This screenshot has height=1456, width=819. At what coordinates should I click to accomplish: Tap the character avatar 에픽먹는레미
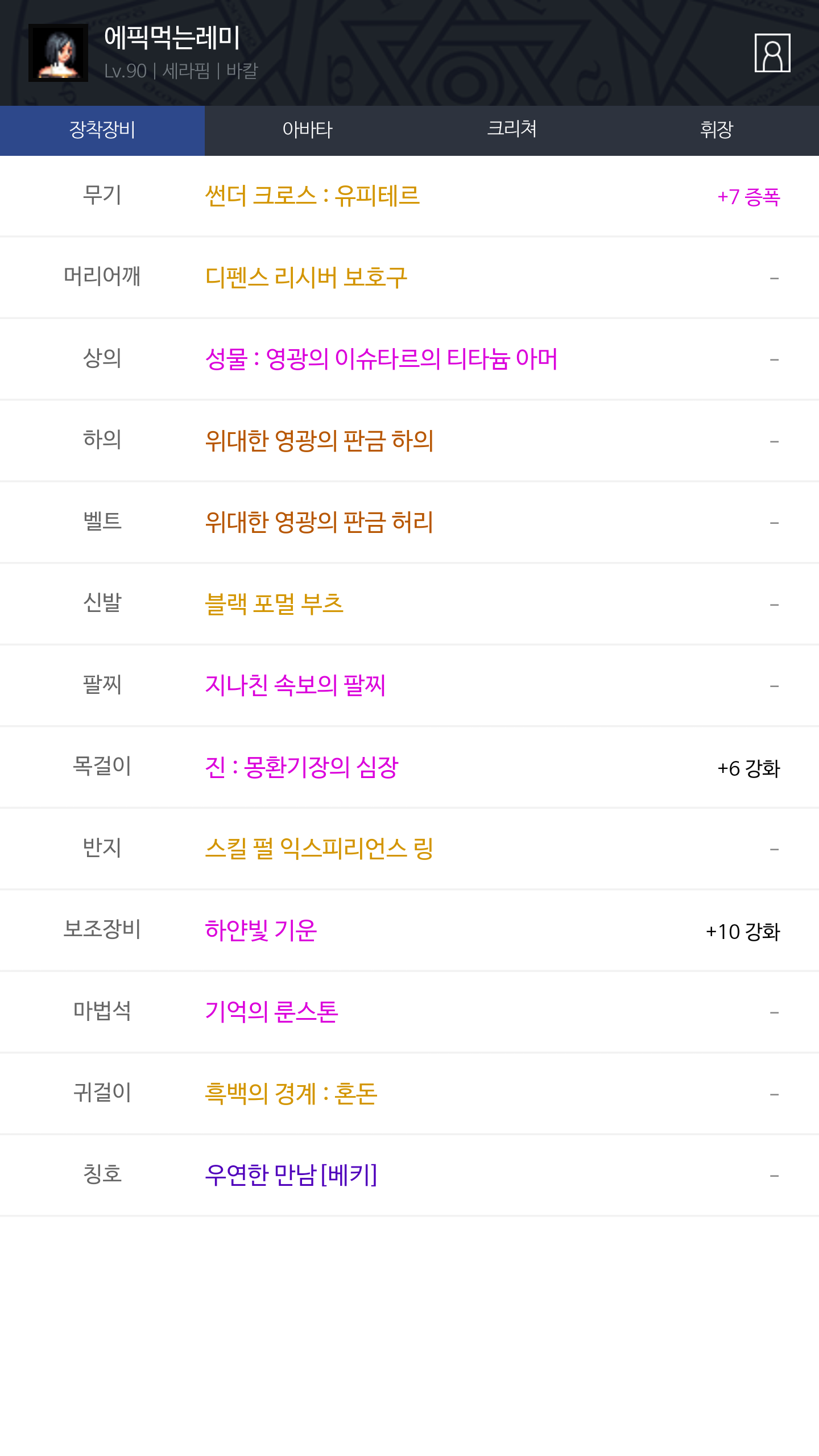pos(58,53)
